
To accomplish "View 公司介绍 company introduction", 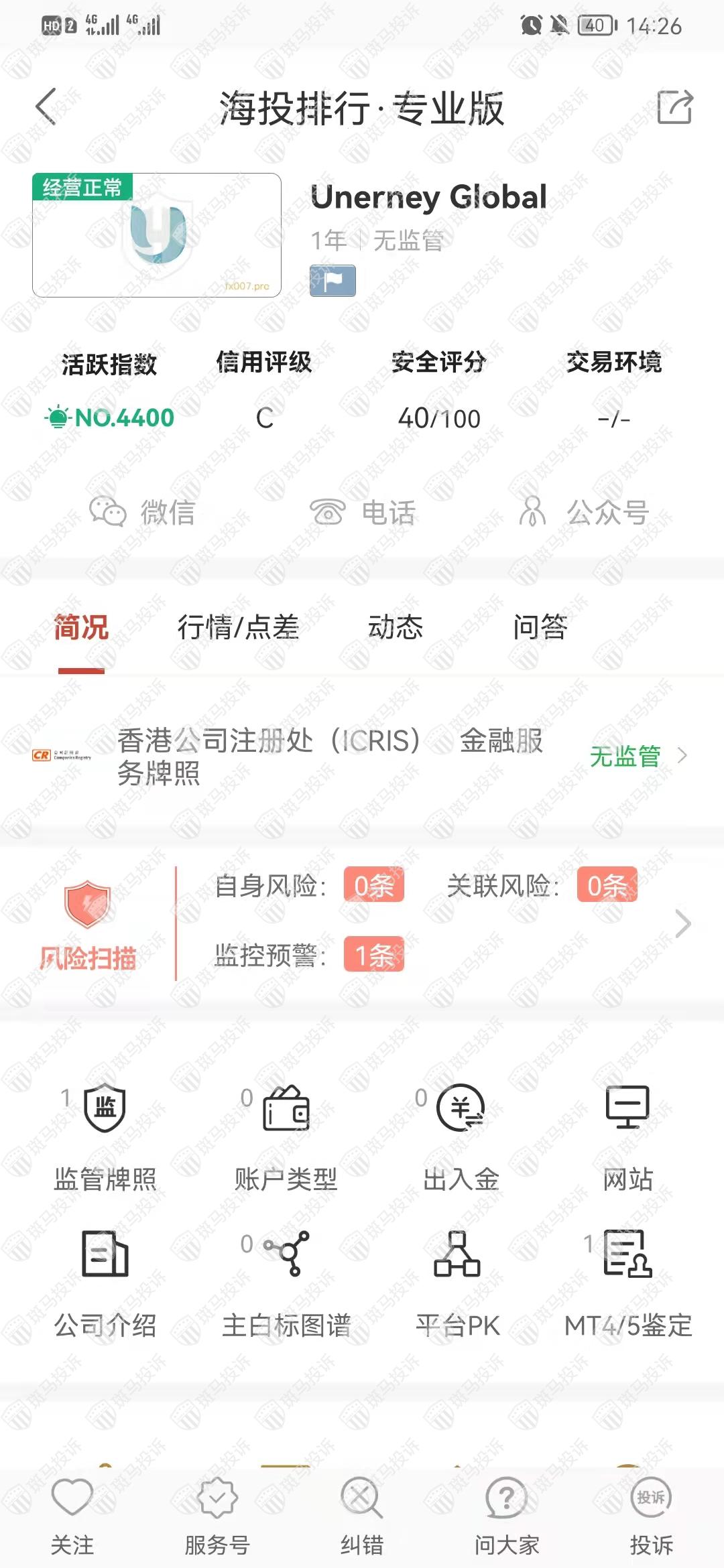I will pyautogui.click(x=105, y=1281).
